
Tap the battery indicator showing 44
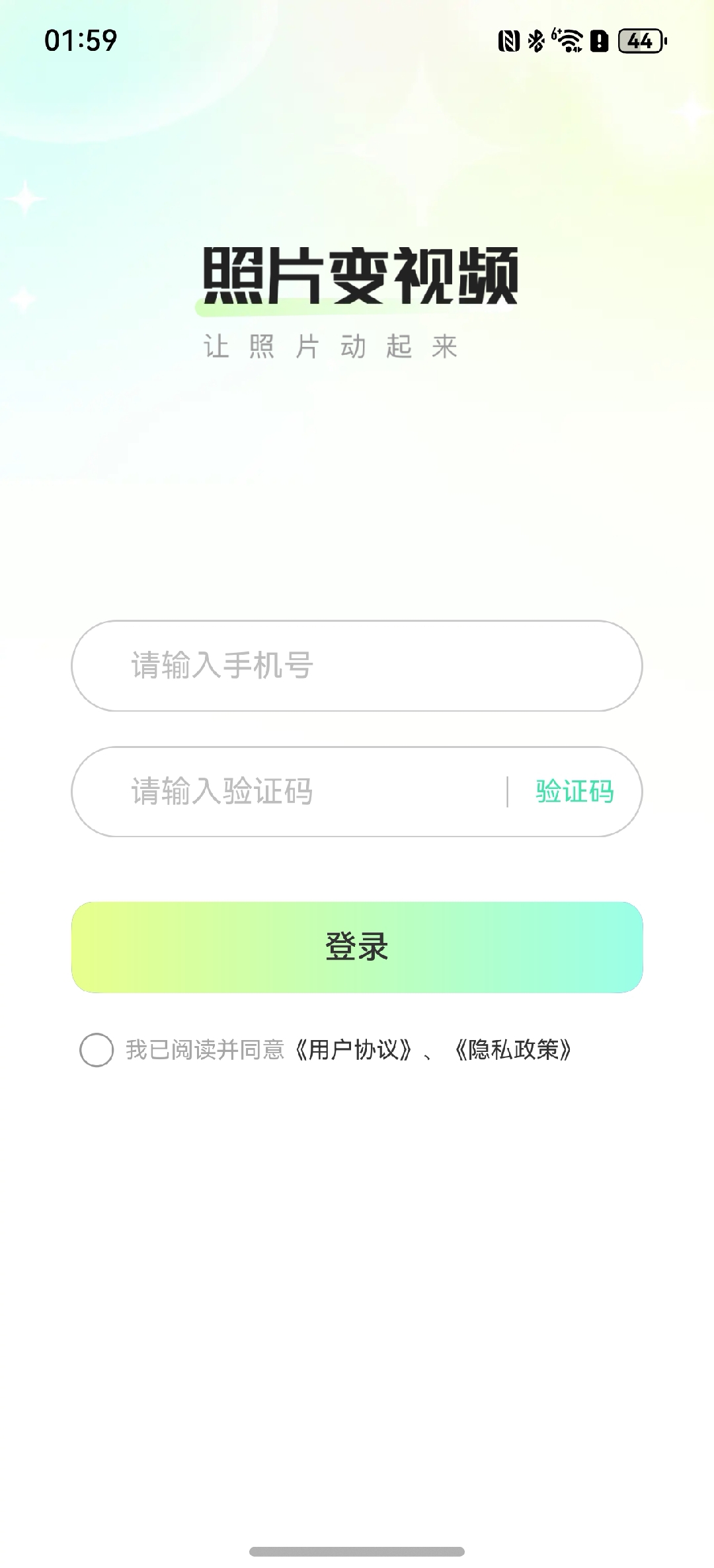[x=640, y=41]
